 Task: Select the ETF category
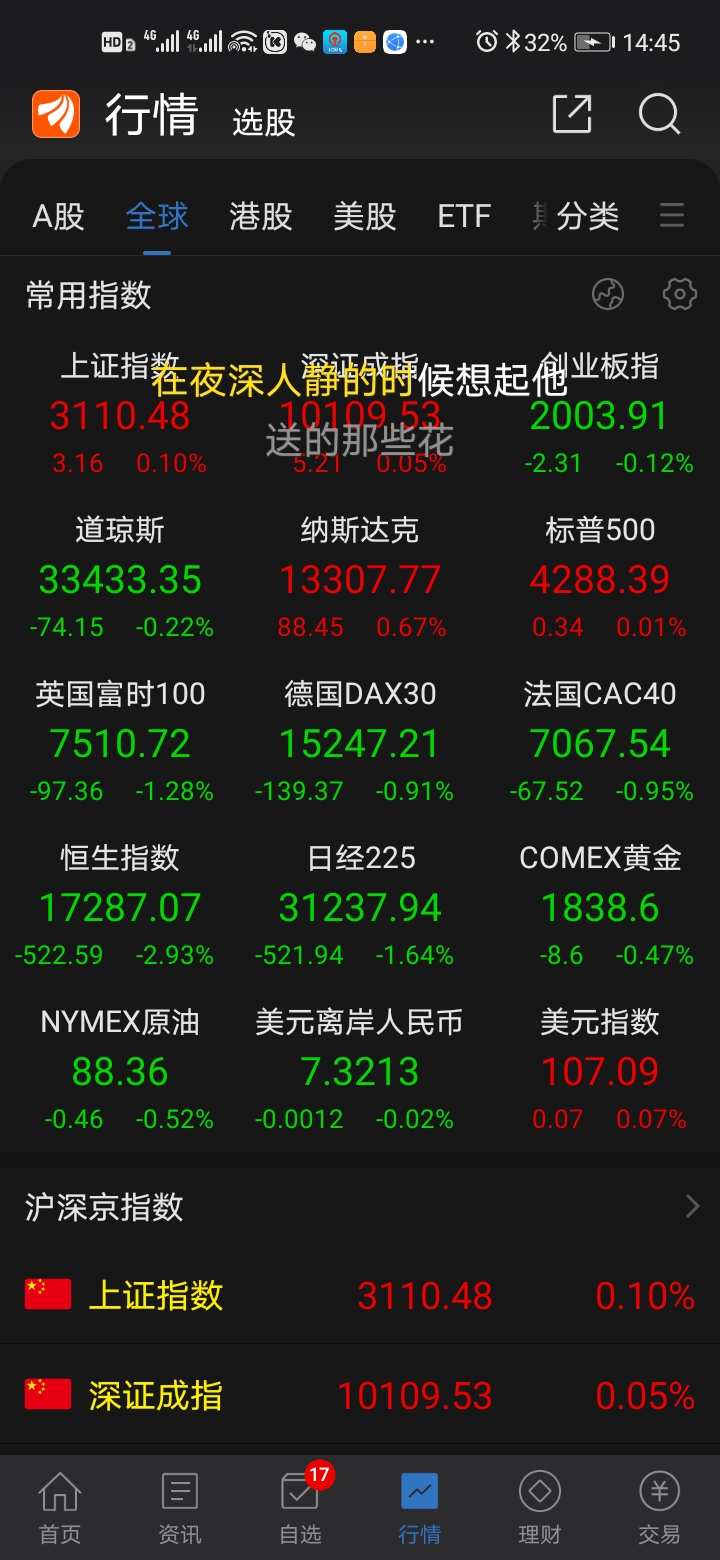[463, 216]
